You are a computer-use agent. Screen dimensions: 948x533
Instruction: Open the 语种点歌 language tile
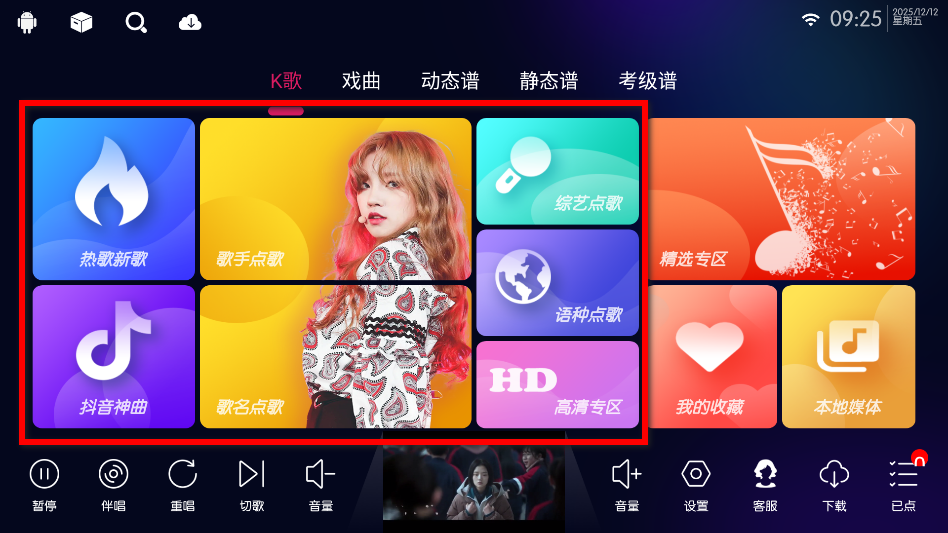[557, 282]
